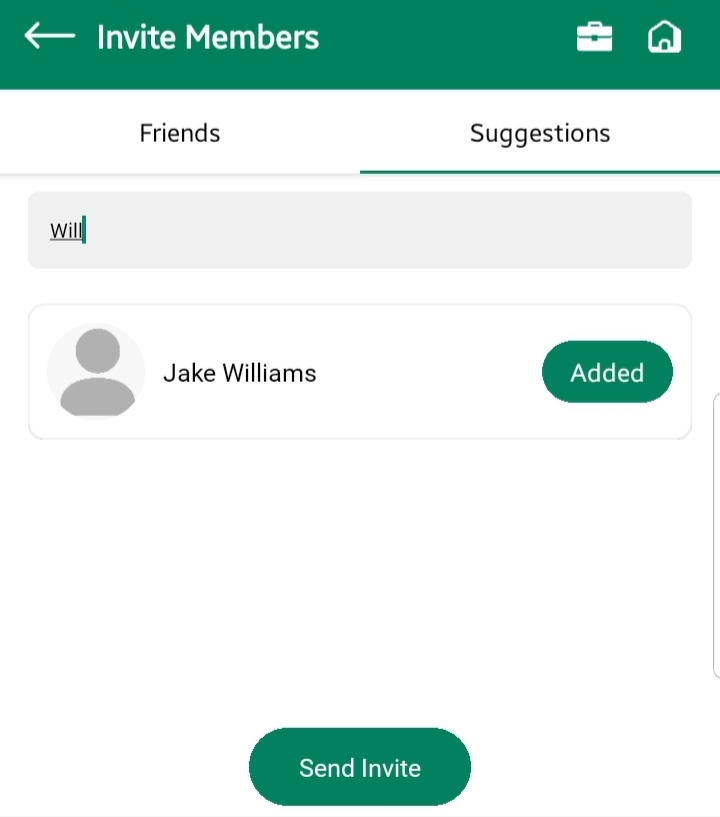Select the Suggestions tab

[x=540, y=133]
